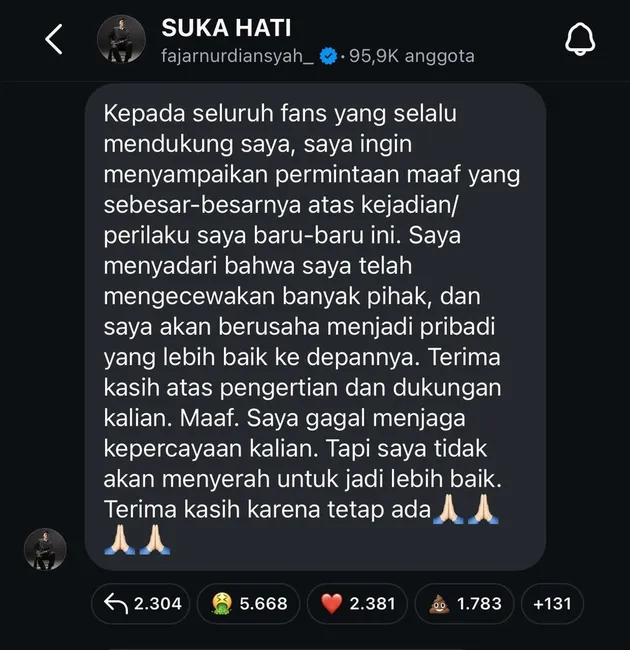React with the vomiting face emoji

coord(248,604)
